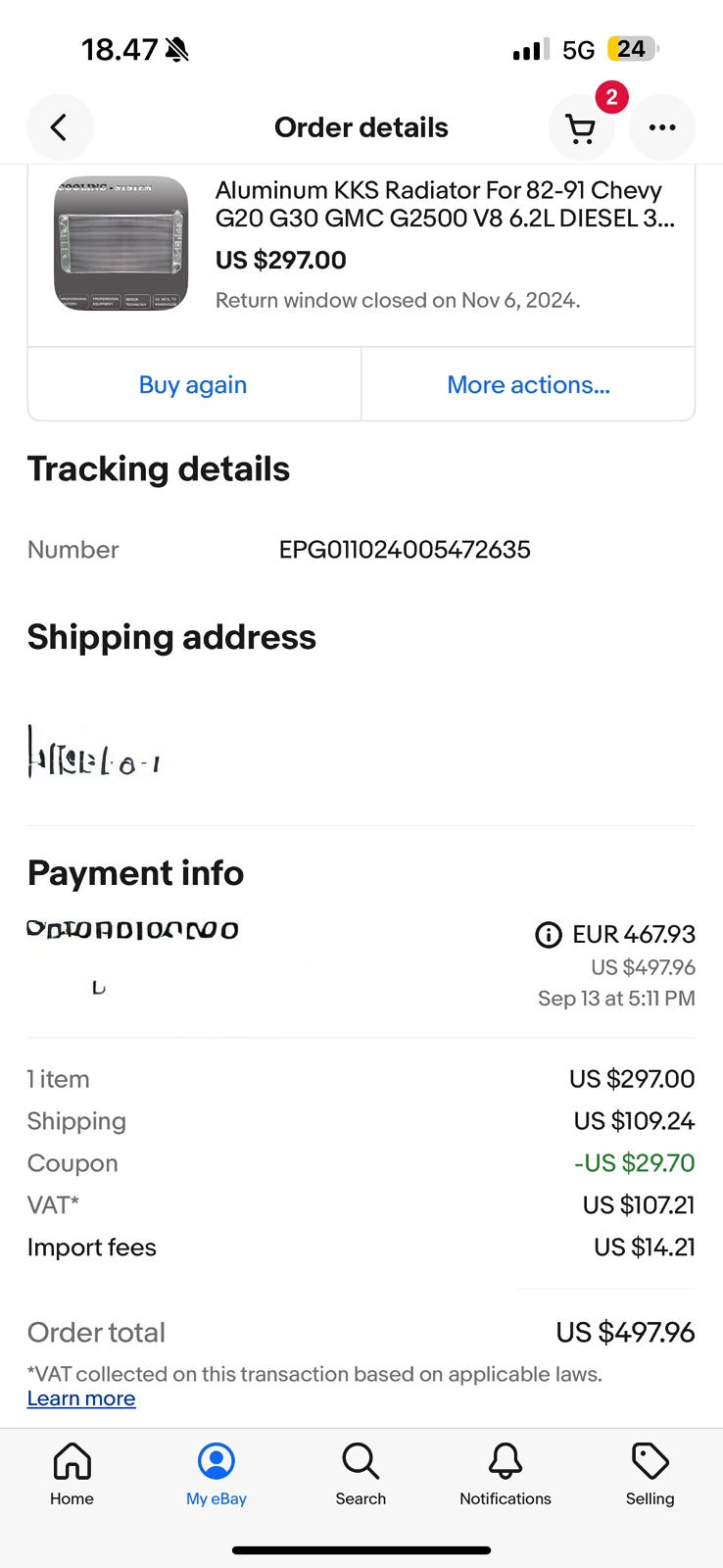Viewport: 723px width, 1568px height.
Task: Switch to the Selling tab
Action: point(650,1474)
